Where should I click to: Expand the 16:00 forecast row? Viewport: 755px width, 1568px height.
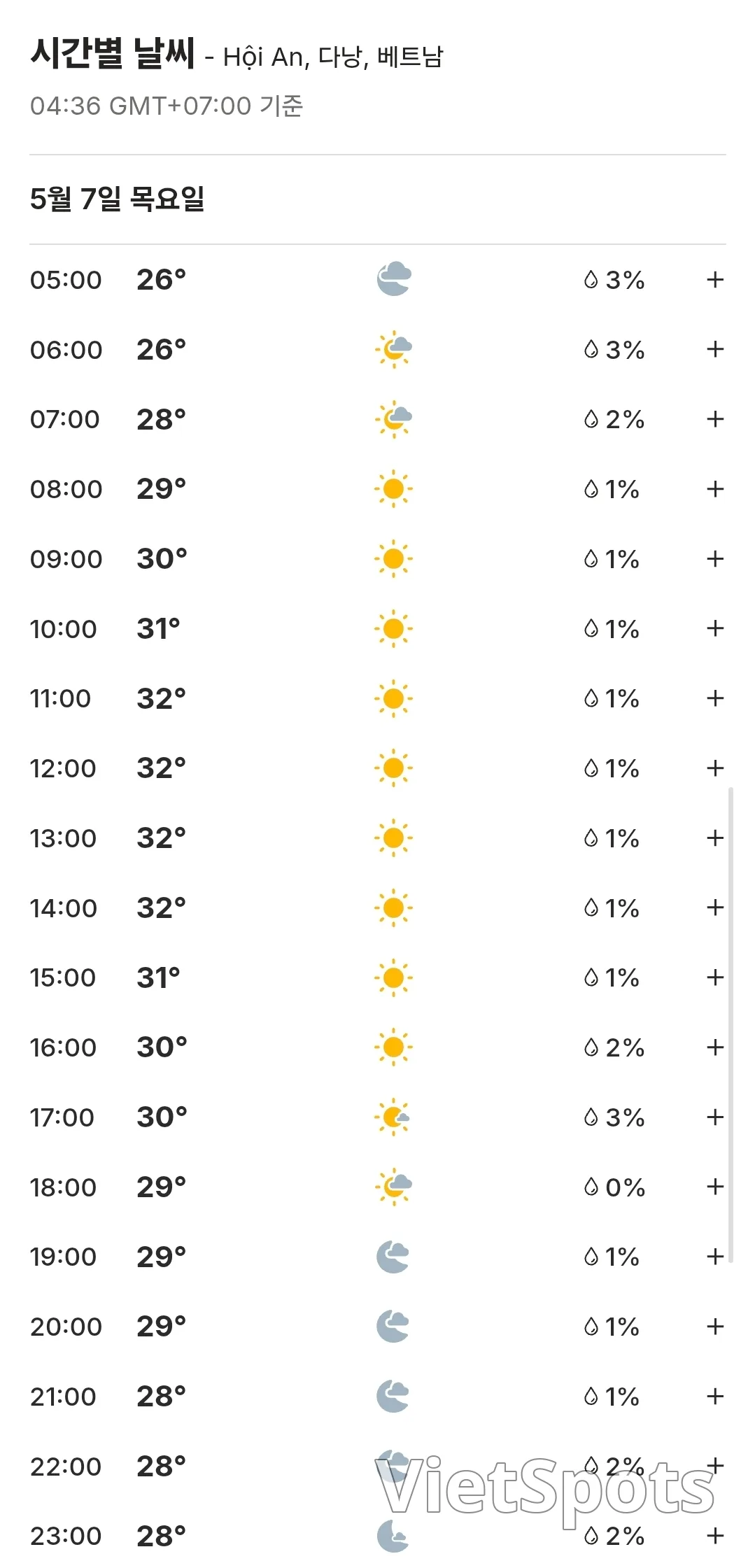(714, 1047)
